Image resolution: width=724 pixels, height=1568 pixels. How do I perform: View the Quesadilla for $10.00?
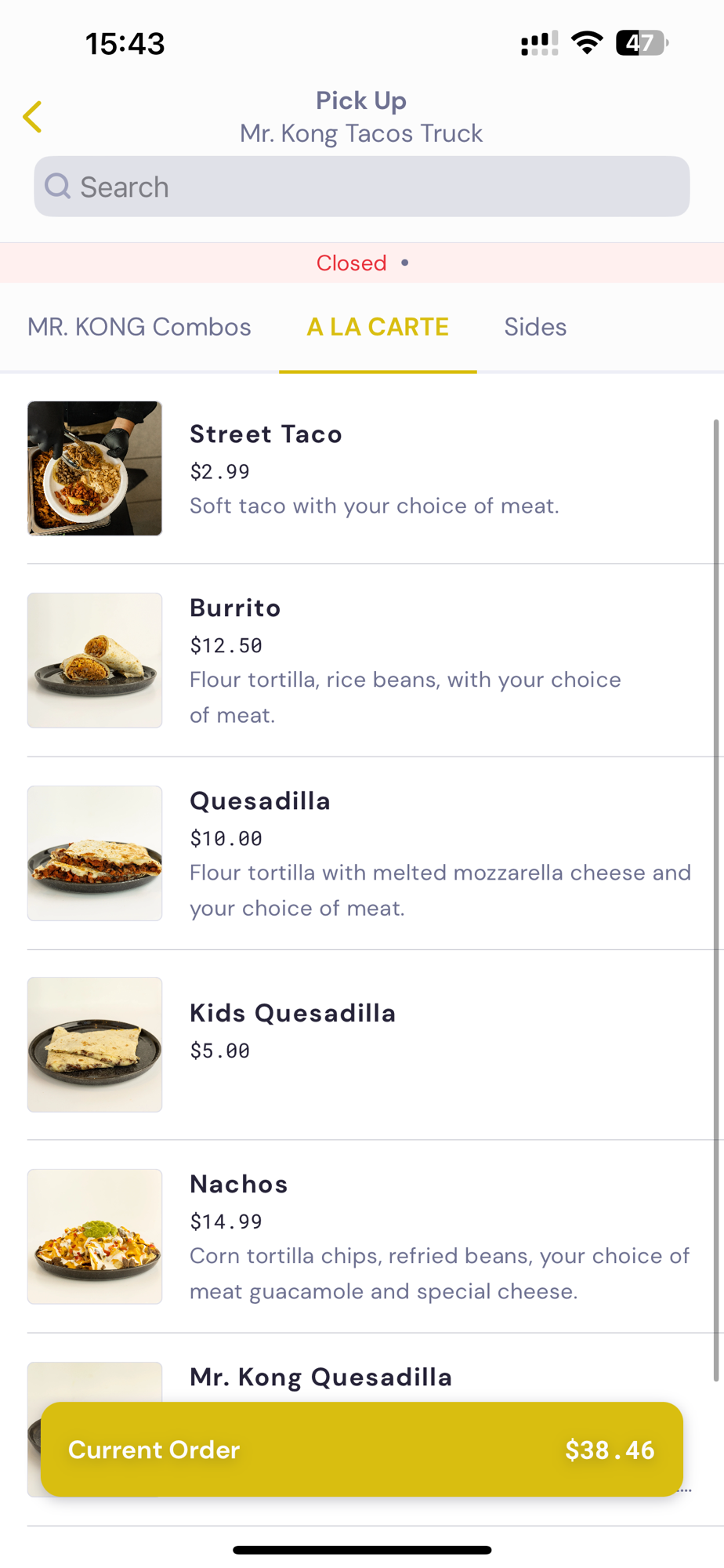pos(360,853)
